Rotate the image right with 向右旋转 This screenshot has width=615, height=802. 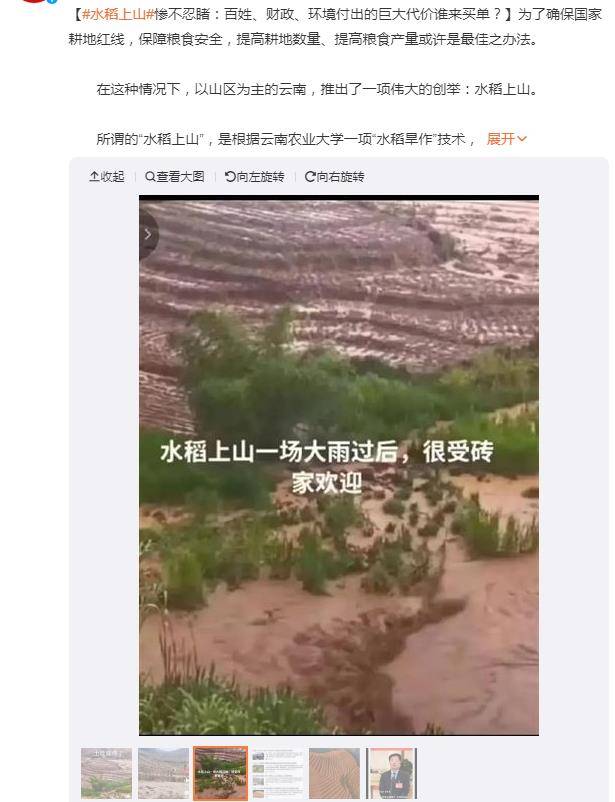[x=335, y=176]
